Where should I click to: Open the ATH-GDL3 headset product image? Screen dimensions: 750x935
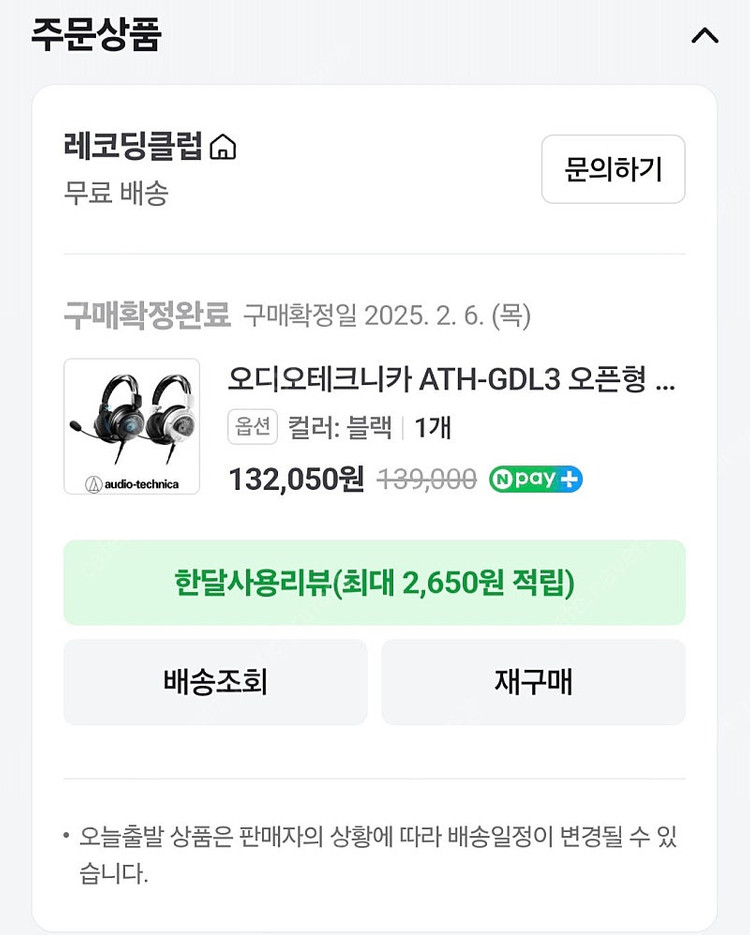(x=132, y=427)
